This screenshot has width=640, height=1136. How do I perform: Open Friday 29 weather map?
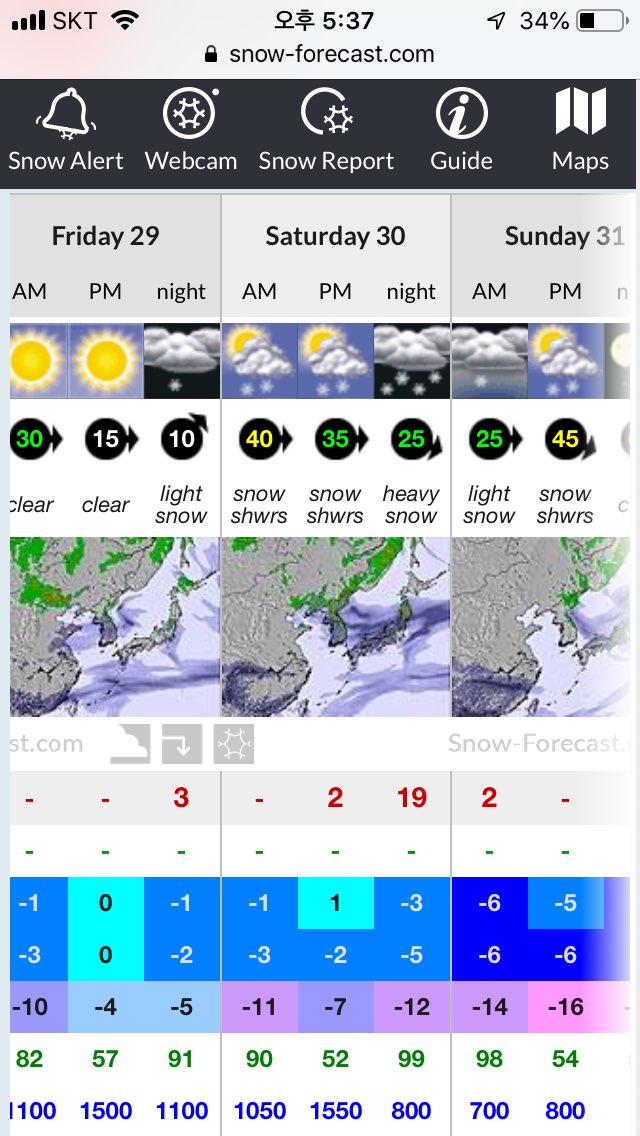coord(114,626)
